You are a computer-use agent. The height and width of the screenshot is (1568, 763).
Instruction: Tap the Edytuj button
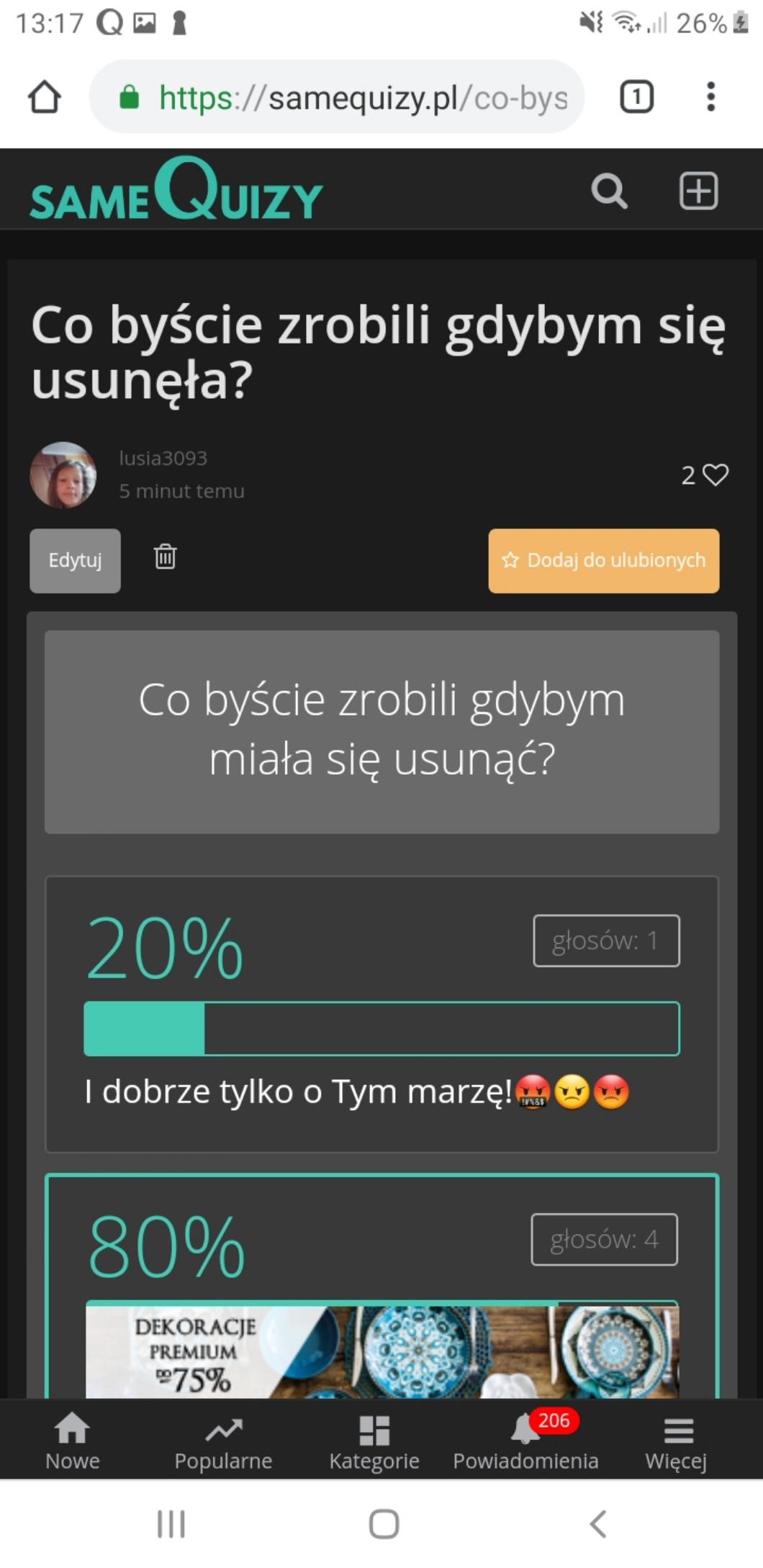tap(75, 561)
